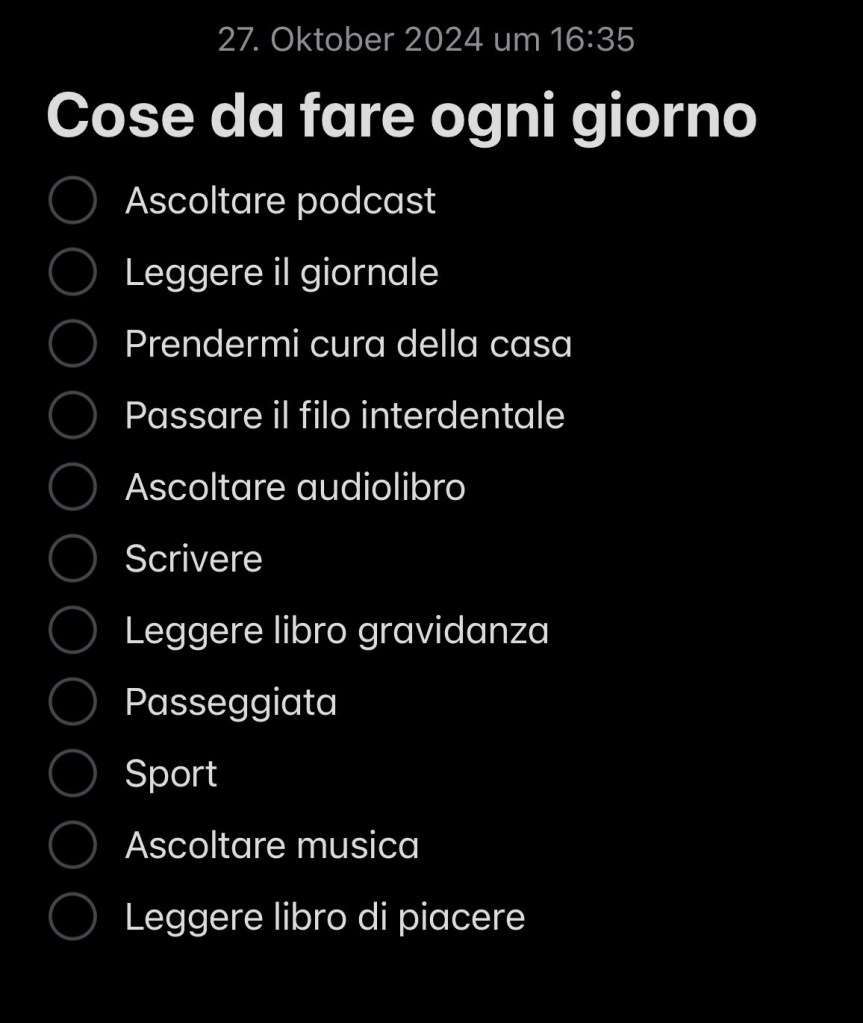Tick Leggere libro gravidanza

73,631
